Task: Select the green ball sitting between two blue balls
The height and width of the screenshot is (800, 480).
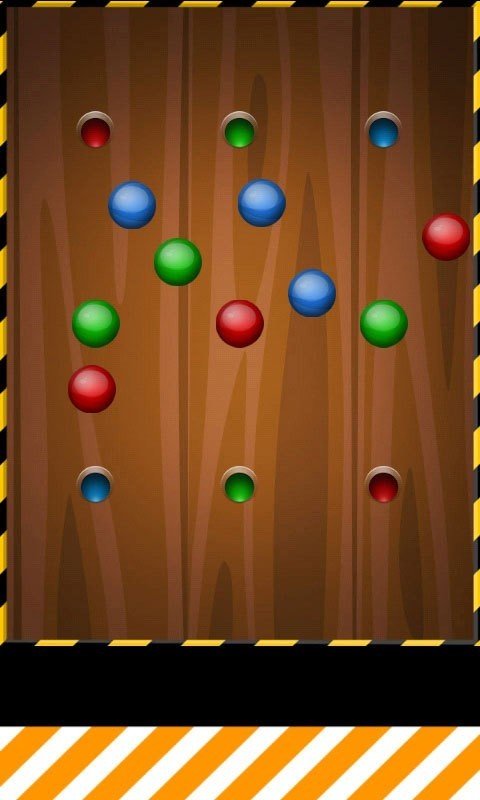Action: (178, 262)
